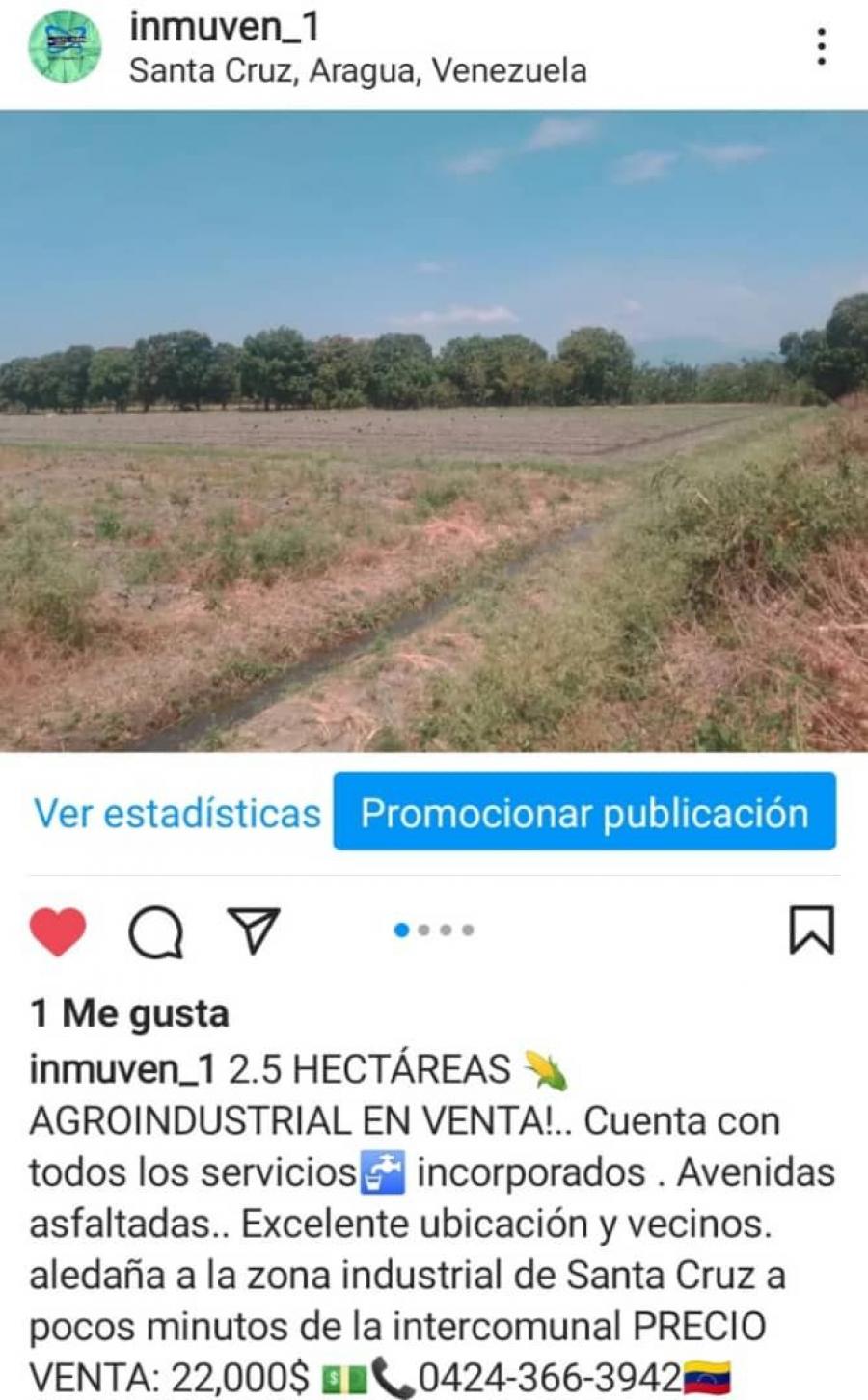Share the post via paper plane icon
Viewport: 868px width, 1400px height.
(x=254, y=930)
